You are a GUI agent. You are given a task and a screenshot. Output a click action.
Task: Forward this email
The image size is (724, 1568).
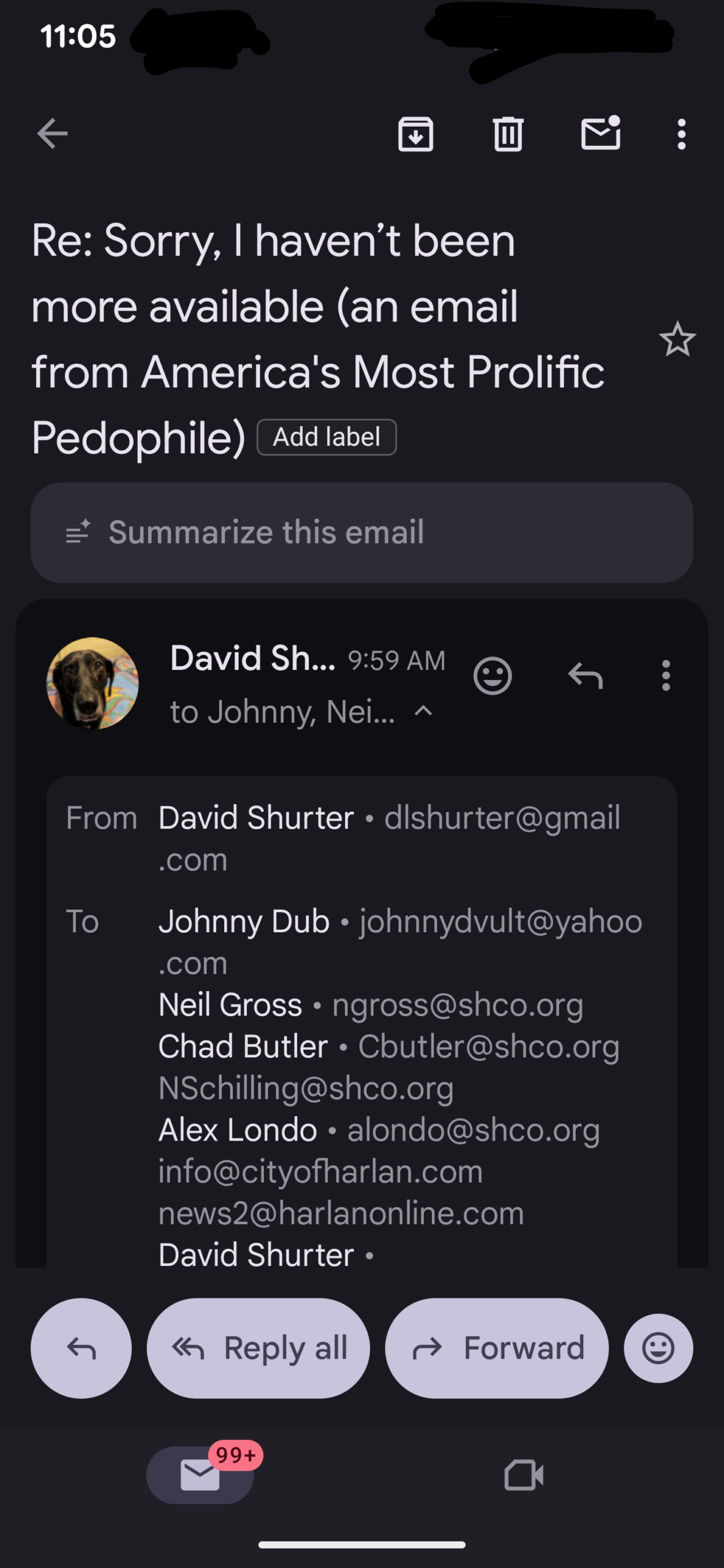497,1348
